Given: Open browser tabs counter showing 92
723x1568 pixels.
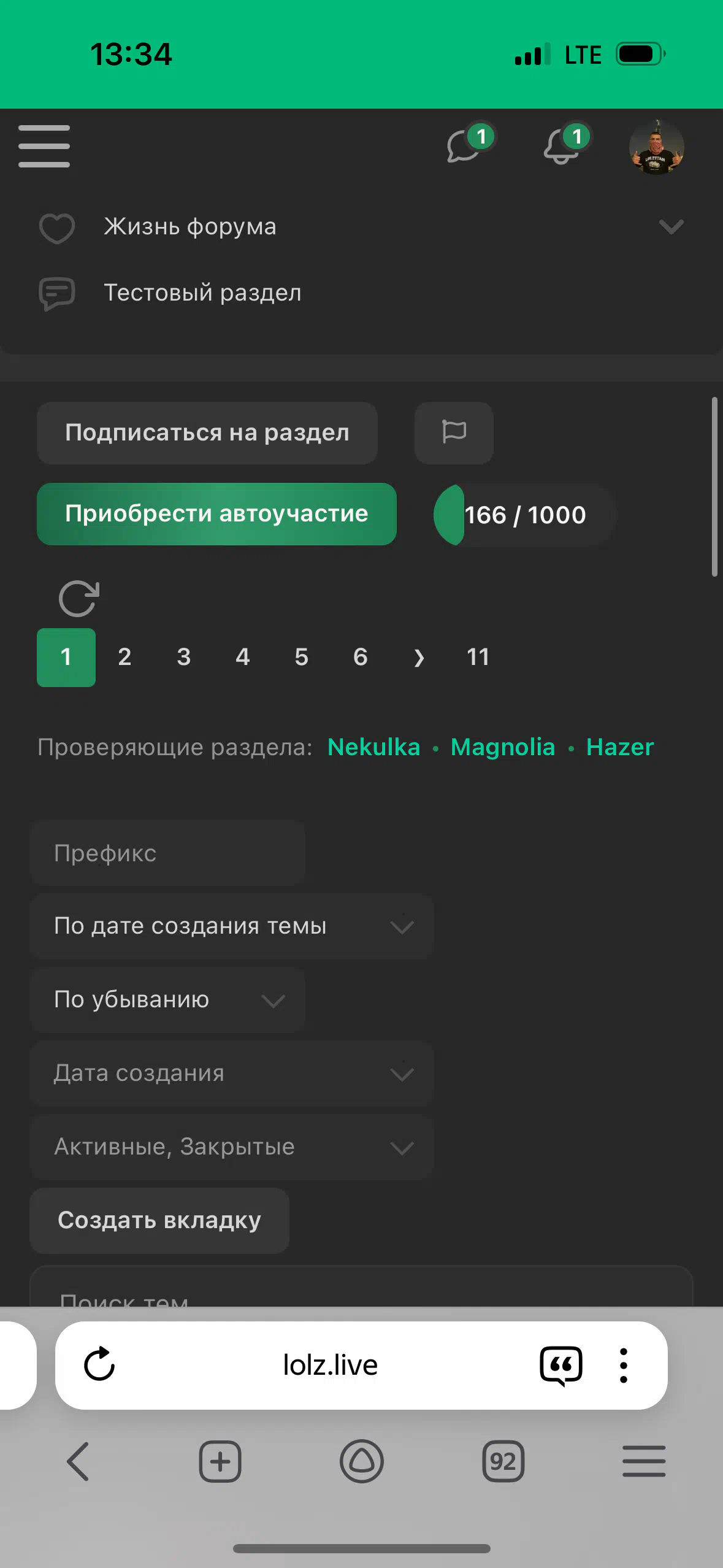Looking at the screenshot, I should (503, 1462).
